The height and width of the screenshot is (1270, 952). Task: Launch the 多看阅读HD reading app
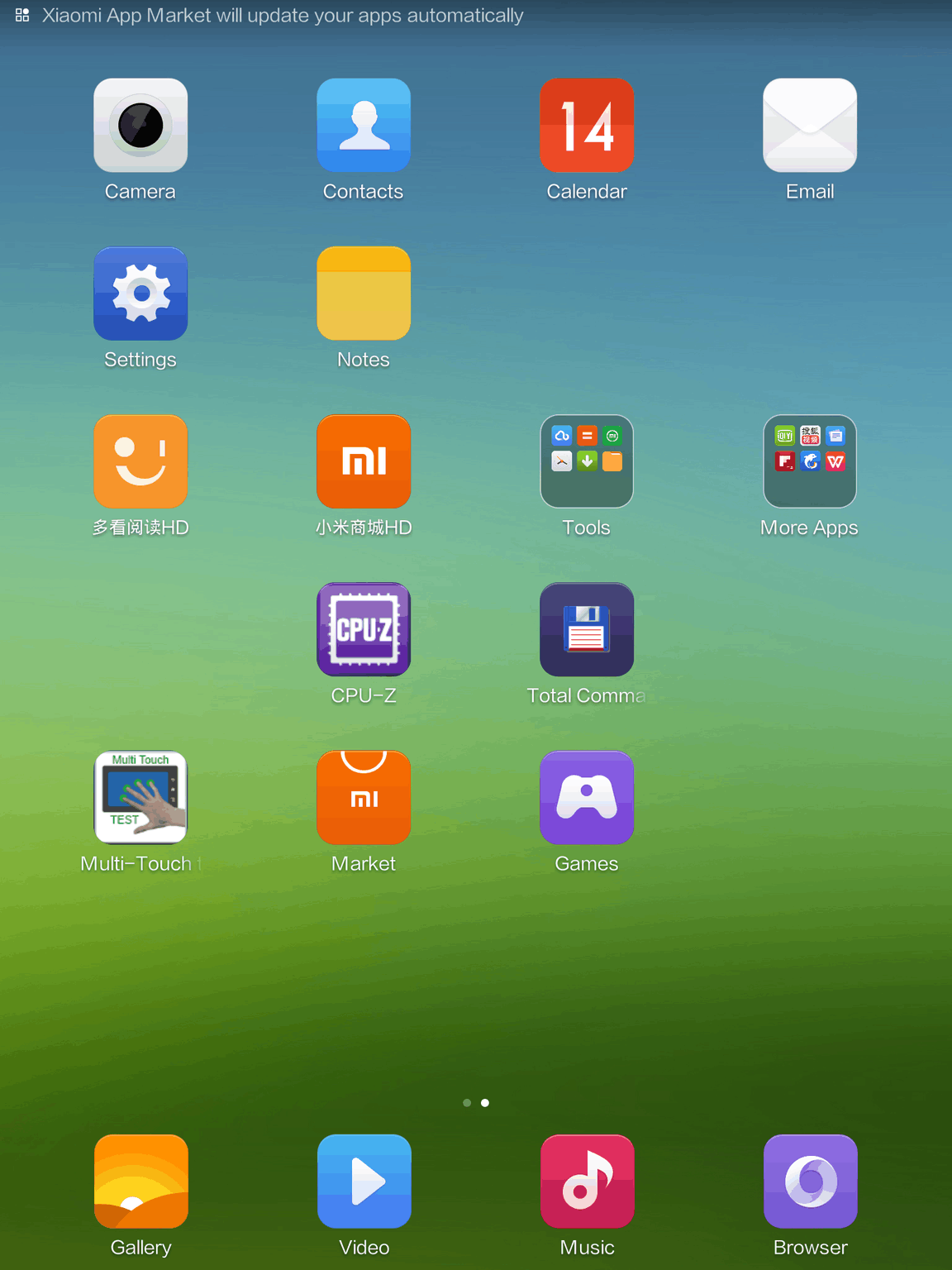pyautogui.click(x=140, y=461)
